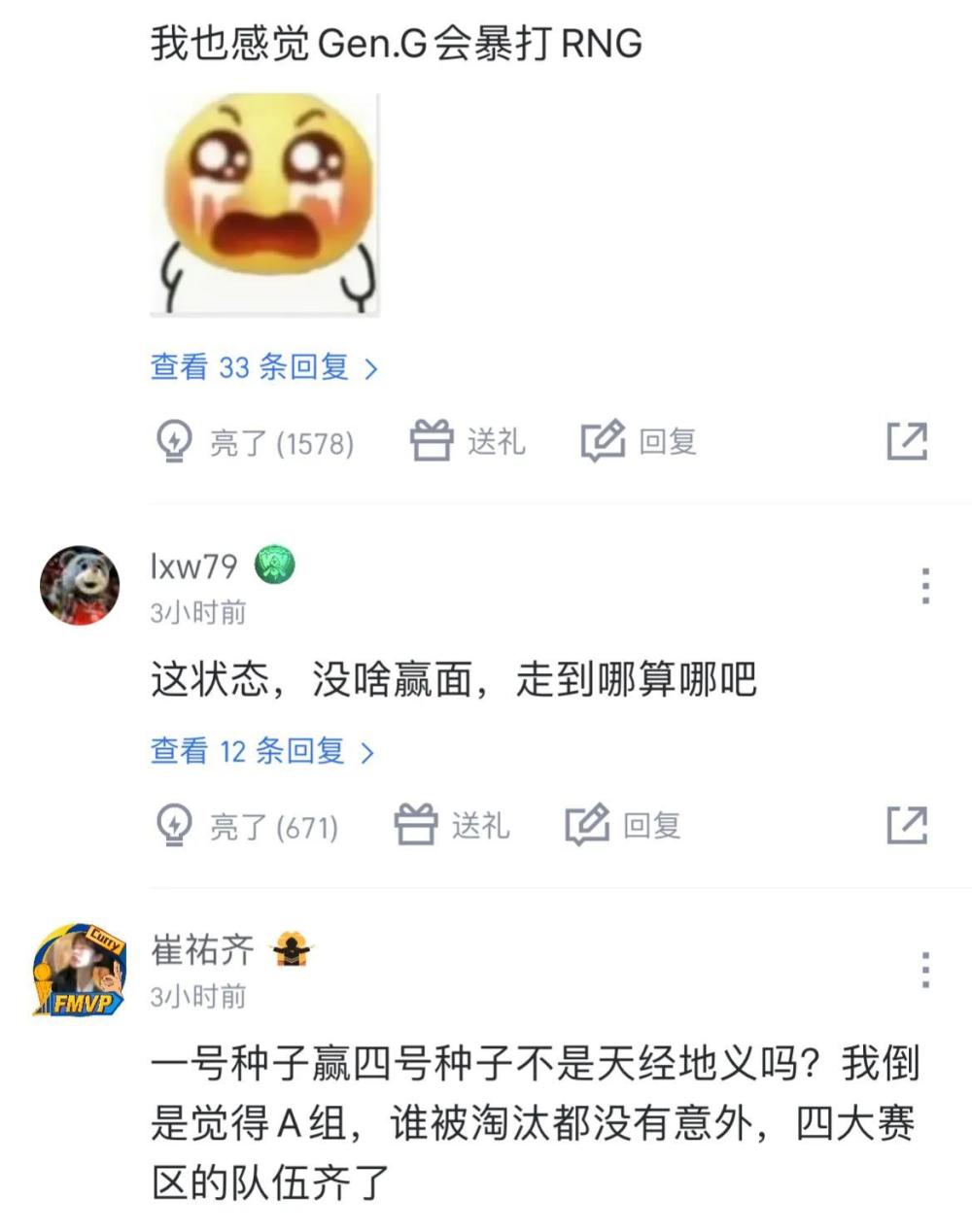Like lxw79's comment with 671 likes

(x=247, y=826)
